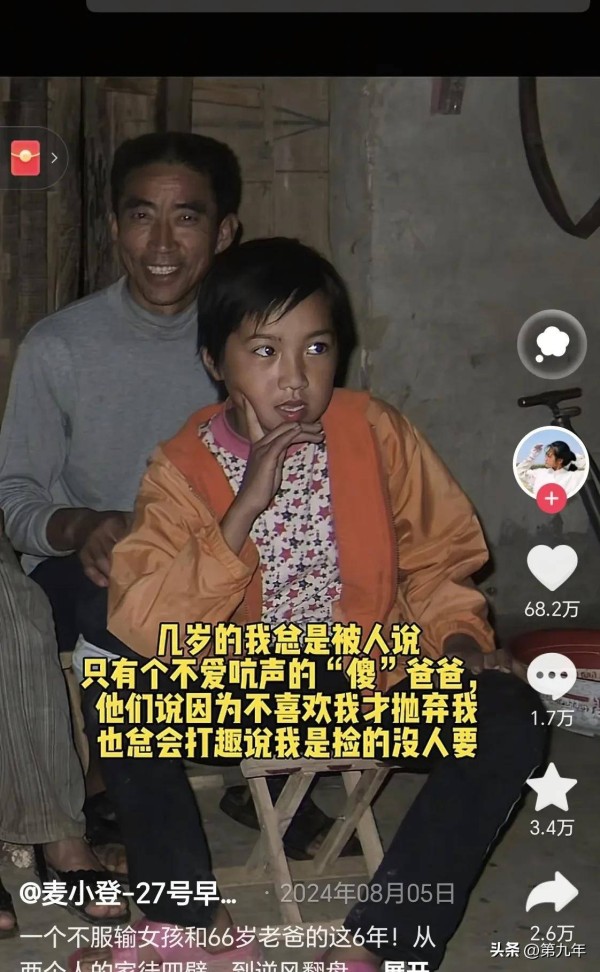The width and height of the screenshot is (600, 972).
Task: Tap the thought bubble icon
Action: 552,344
